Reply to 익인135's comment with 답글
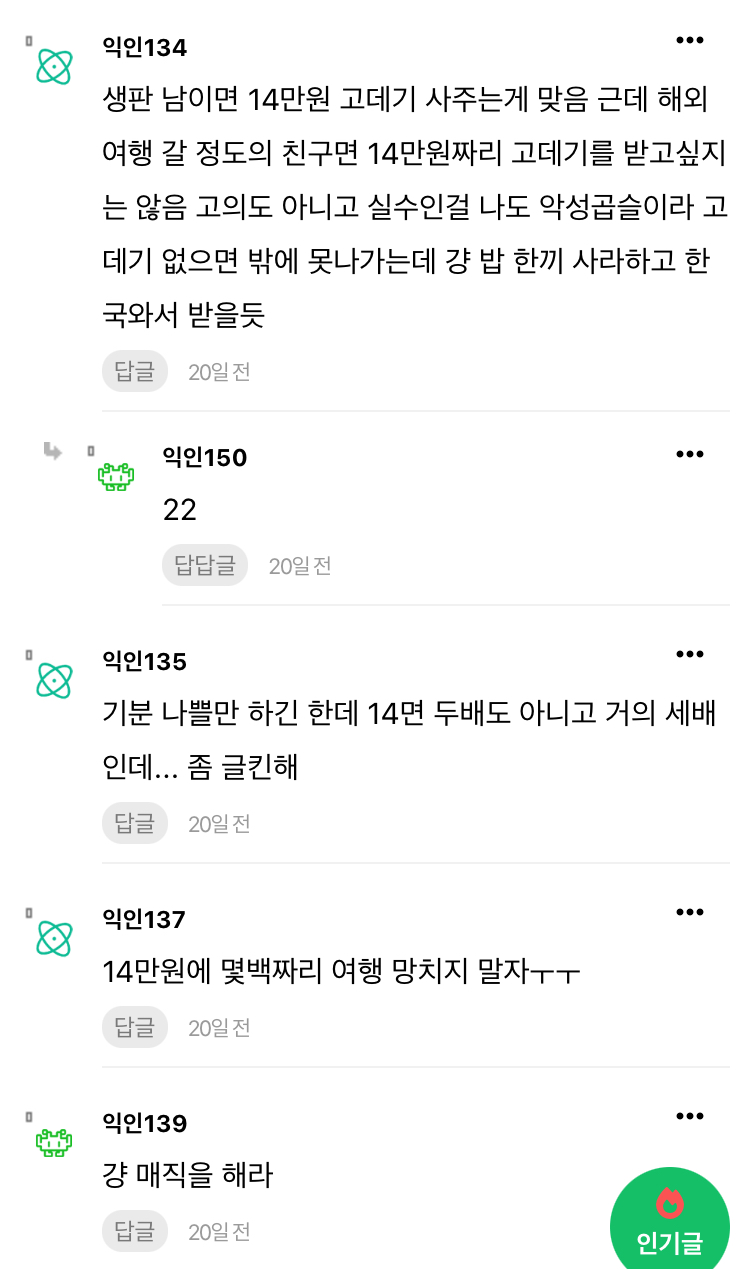Viewport: 750px width, 1269px height. pyautogui.click(x=135, y=824)
